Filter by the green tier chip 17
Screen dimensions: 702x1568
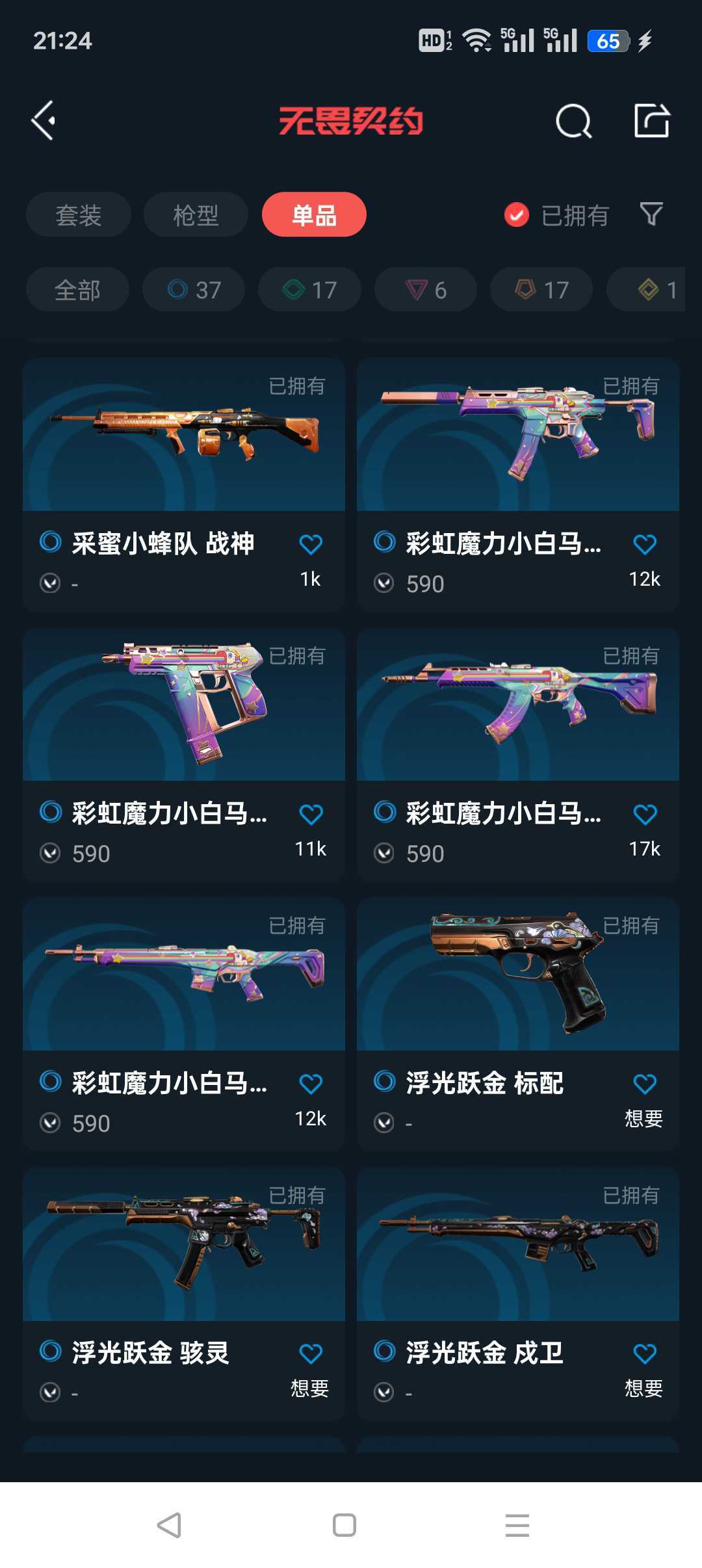309,289
